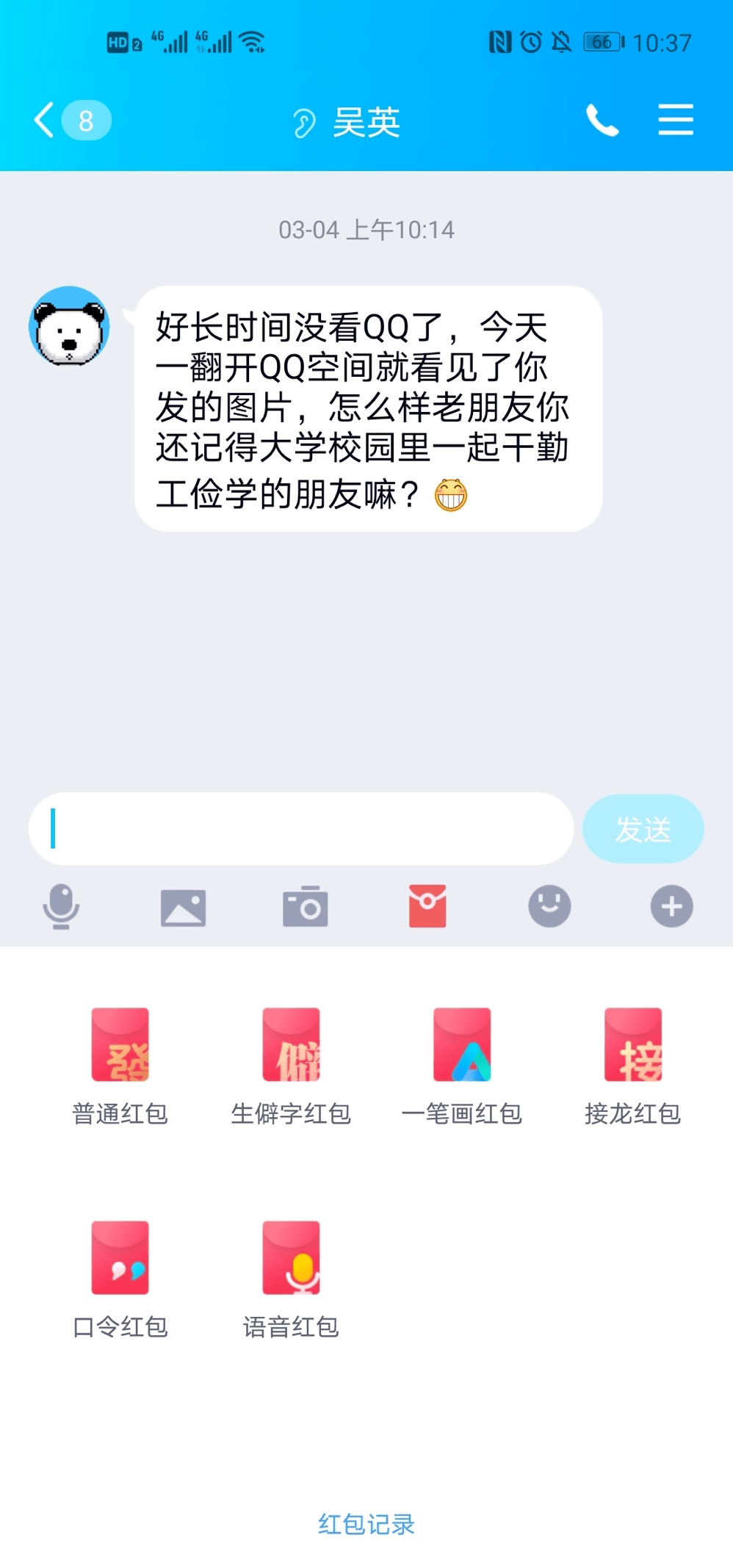This screenshot has height=1568, width=733.
Task: Record a voice message with microphone
Action: 61,906
